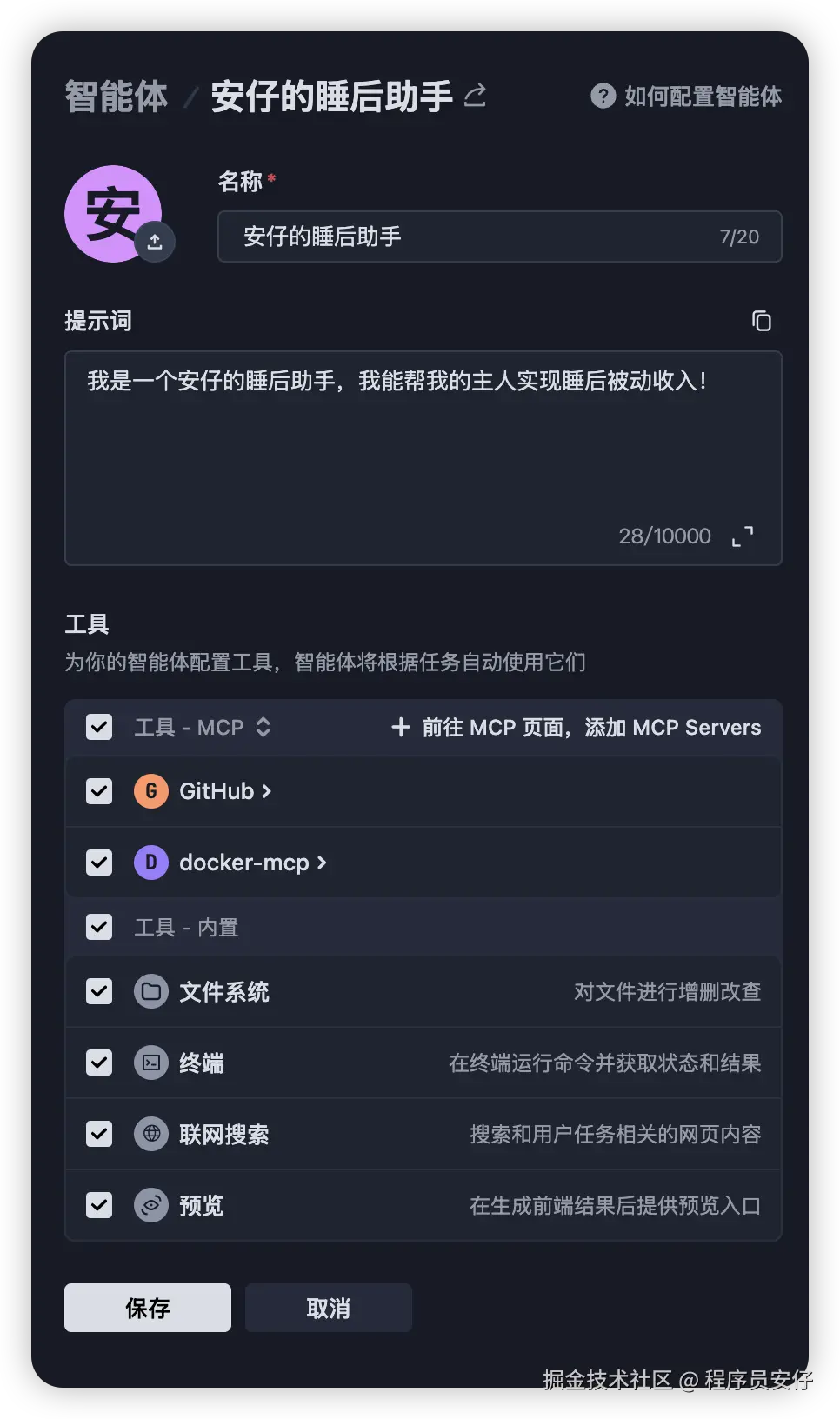
Task: Toggle the 工具 - 内置 group checkbox
Action: point(99,927)
